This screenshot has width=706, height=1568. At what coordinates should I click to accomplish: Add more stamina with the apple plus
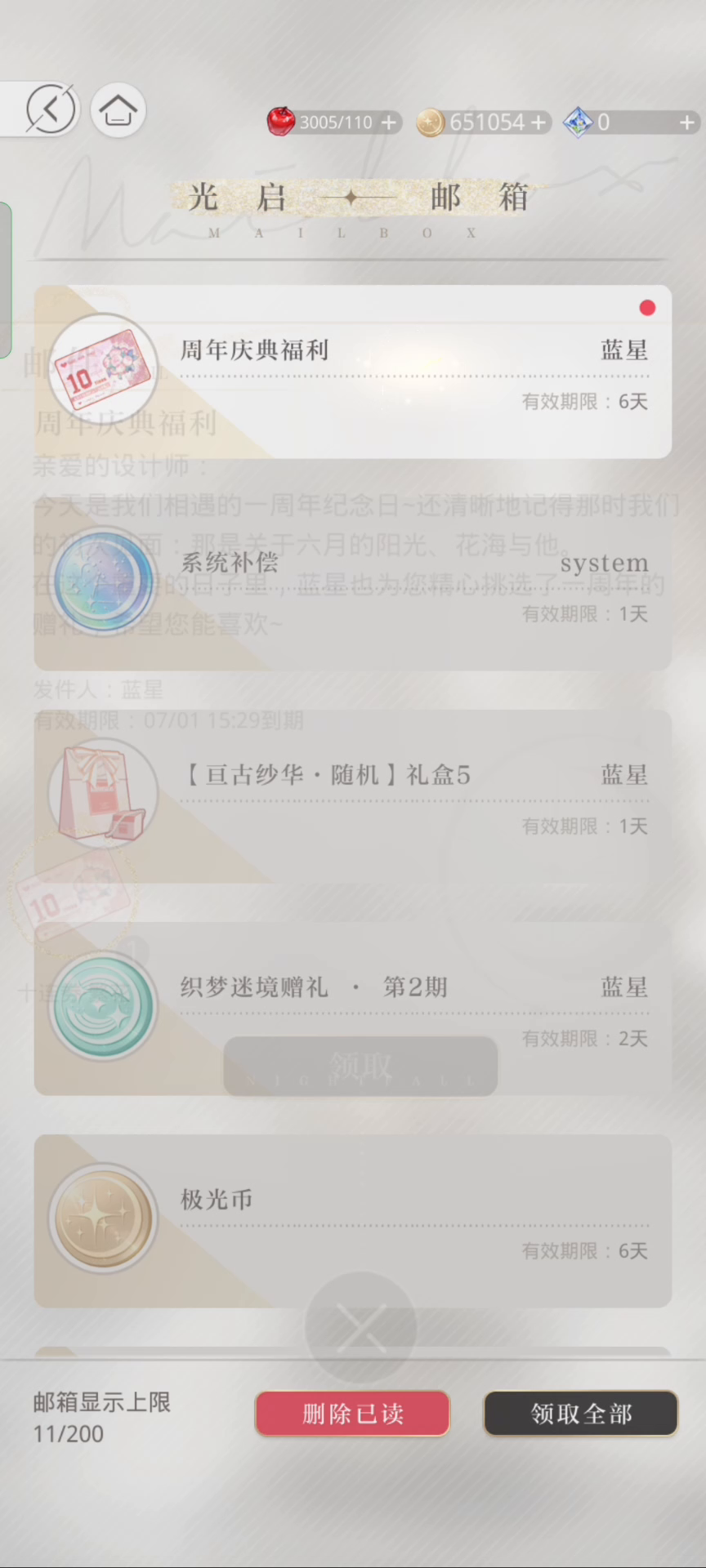389,122
